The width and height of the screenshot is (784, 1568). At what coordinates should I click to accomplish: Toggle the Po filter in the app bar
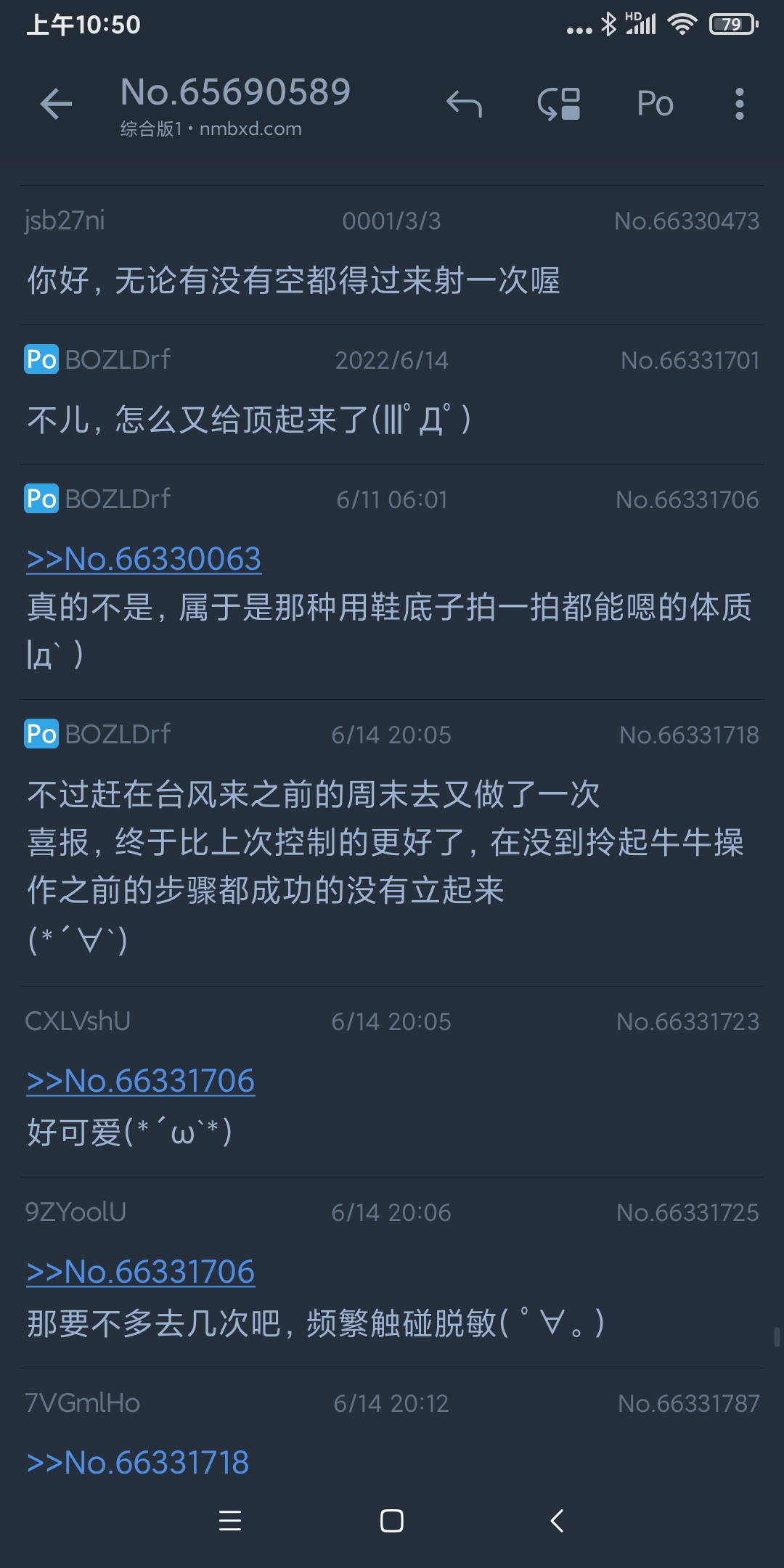coord(655,104)
